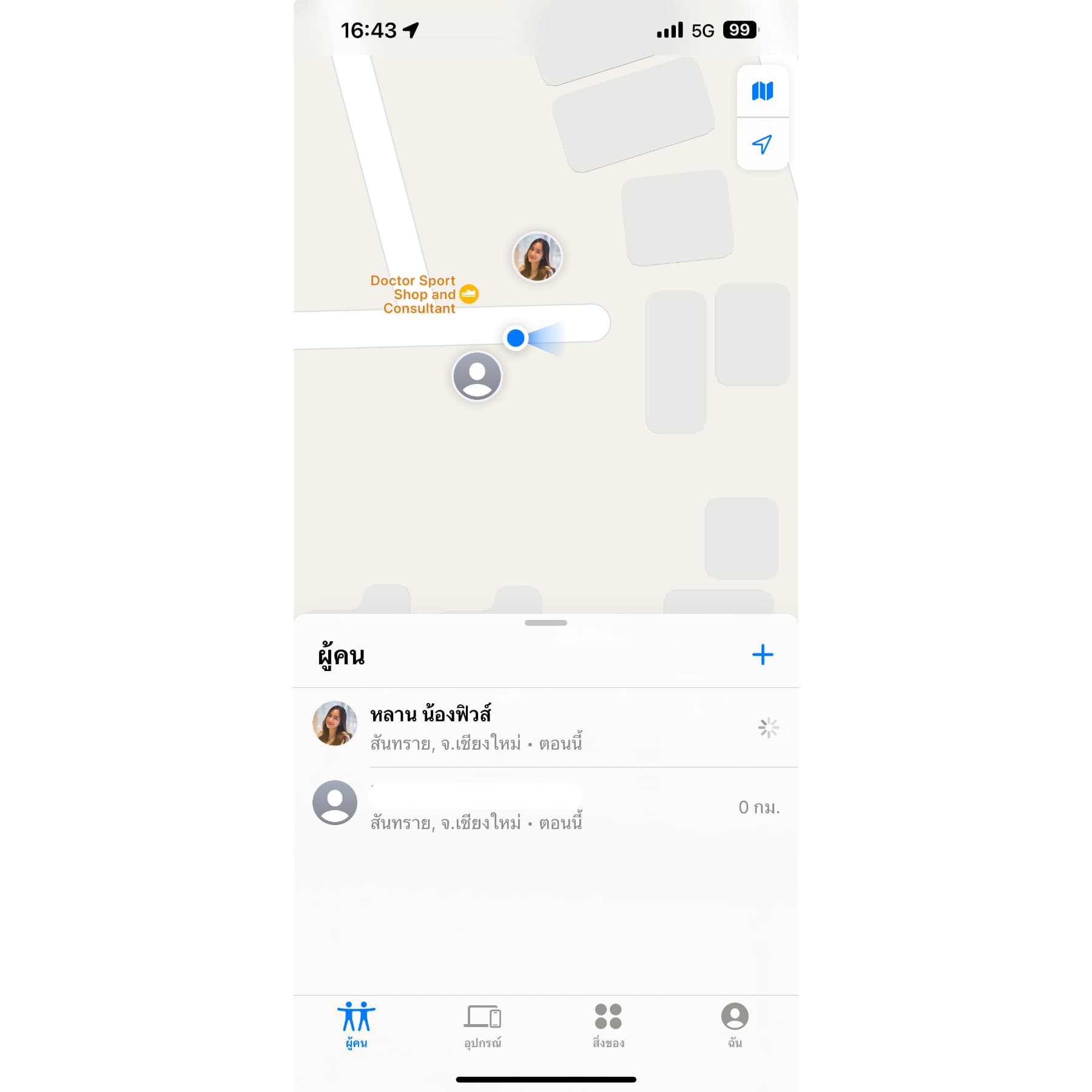Image resolution: width=1092 pixels, height=1092 pixels.
Task: Tap the plus button to add people
Action: (x=762, y=655)
